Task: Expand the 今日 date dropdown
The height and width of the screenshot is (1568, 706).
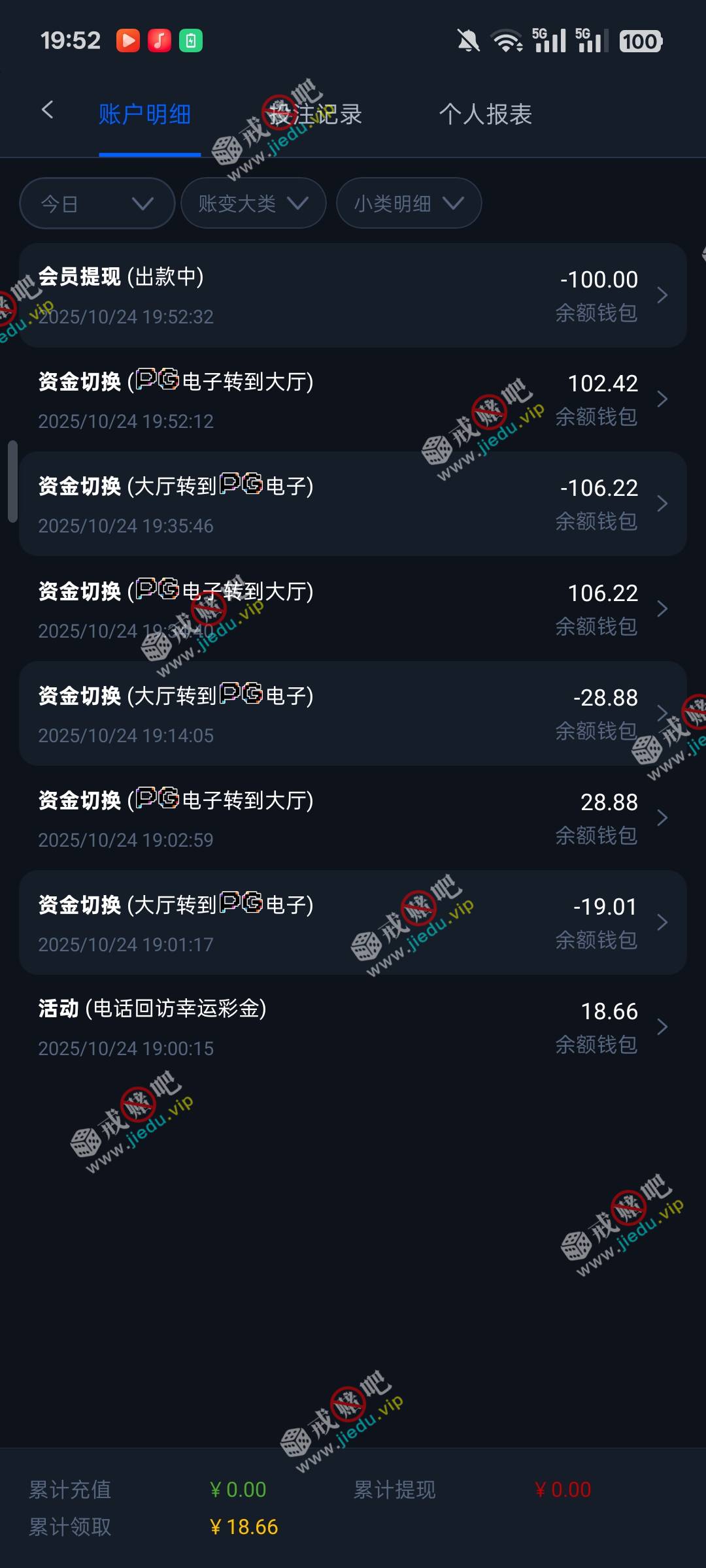Action: coord(97,203)
